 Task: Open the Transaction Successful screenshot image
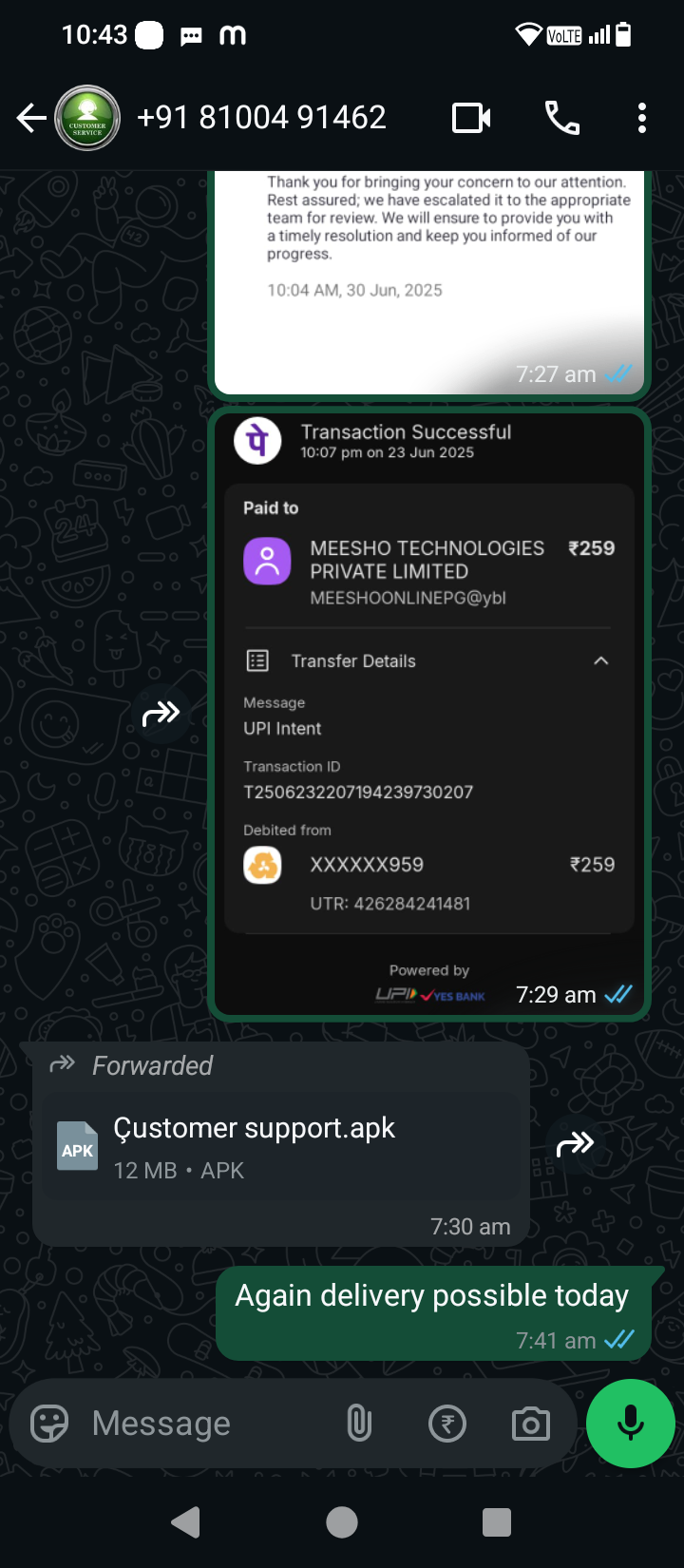(x=429, y=713)
